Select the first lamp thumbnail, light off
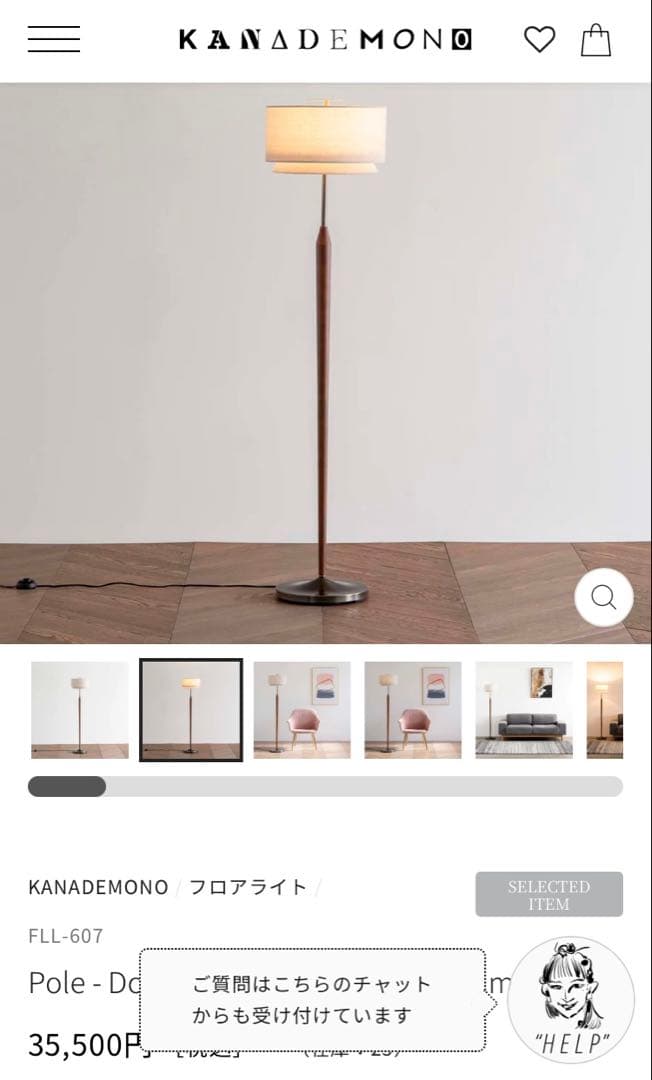 (80, 710)
